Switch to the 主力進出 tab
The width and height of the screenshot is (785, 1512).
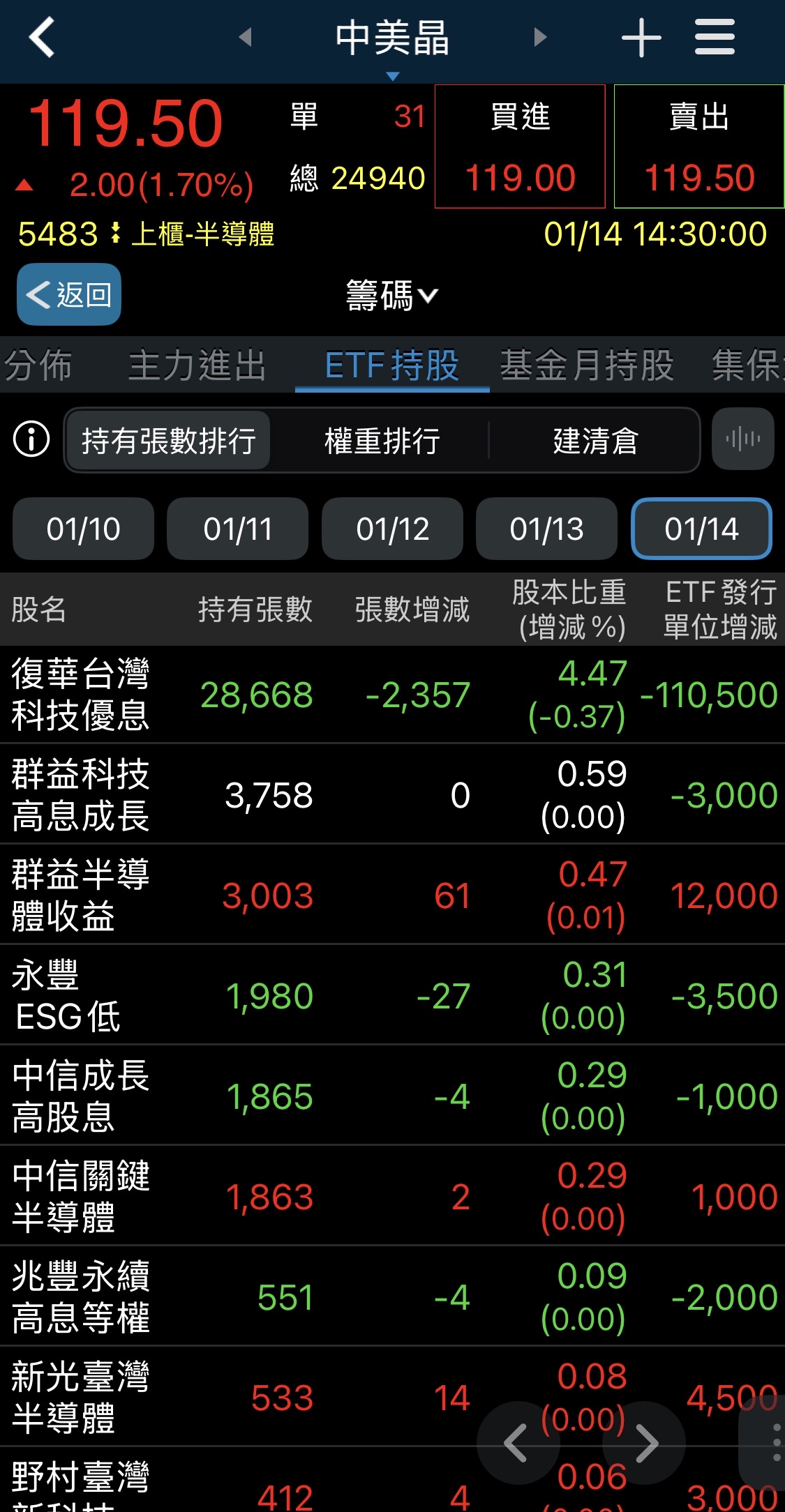[x=197, y=365]
